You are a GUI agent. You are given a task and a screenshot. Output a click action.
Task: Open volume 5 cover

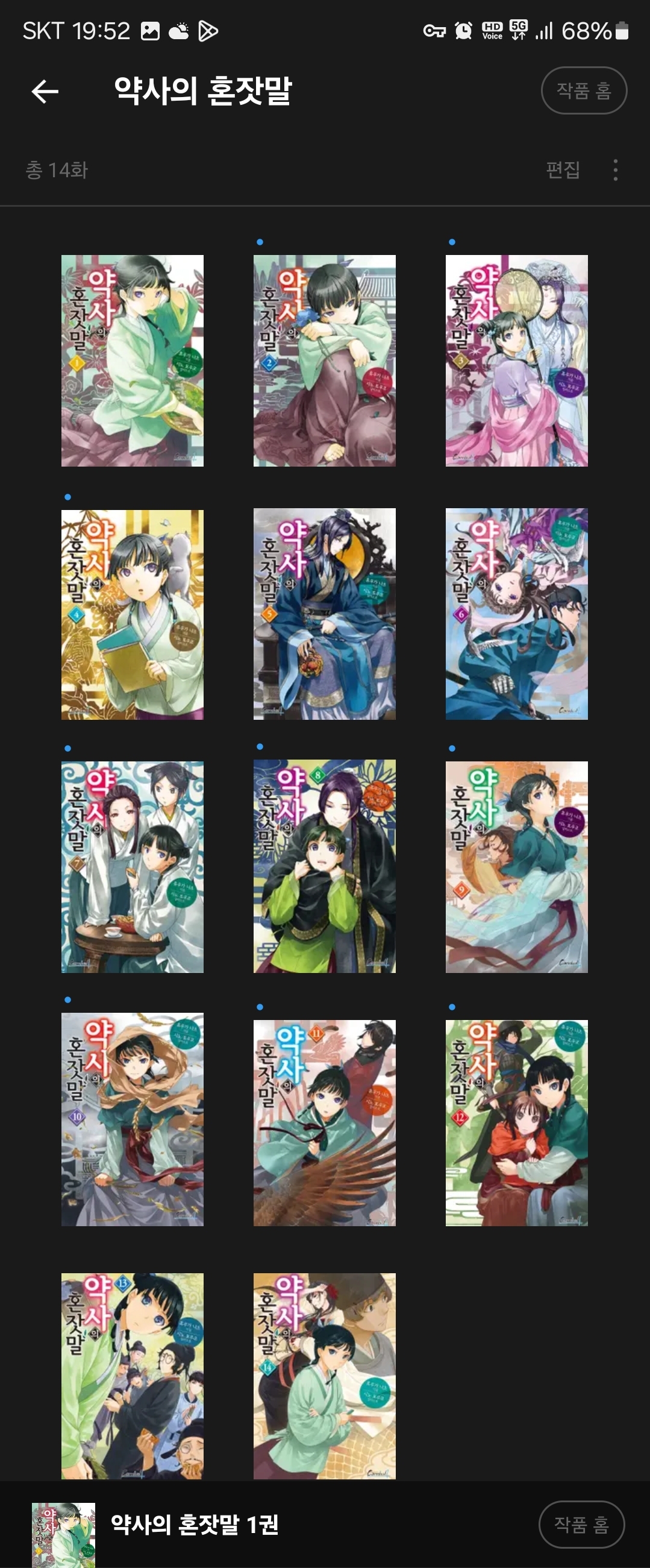[x=324, y=614]
